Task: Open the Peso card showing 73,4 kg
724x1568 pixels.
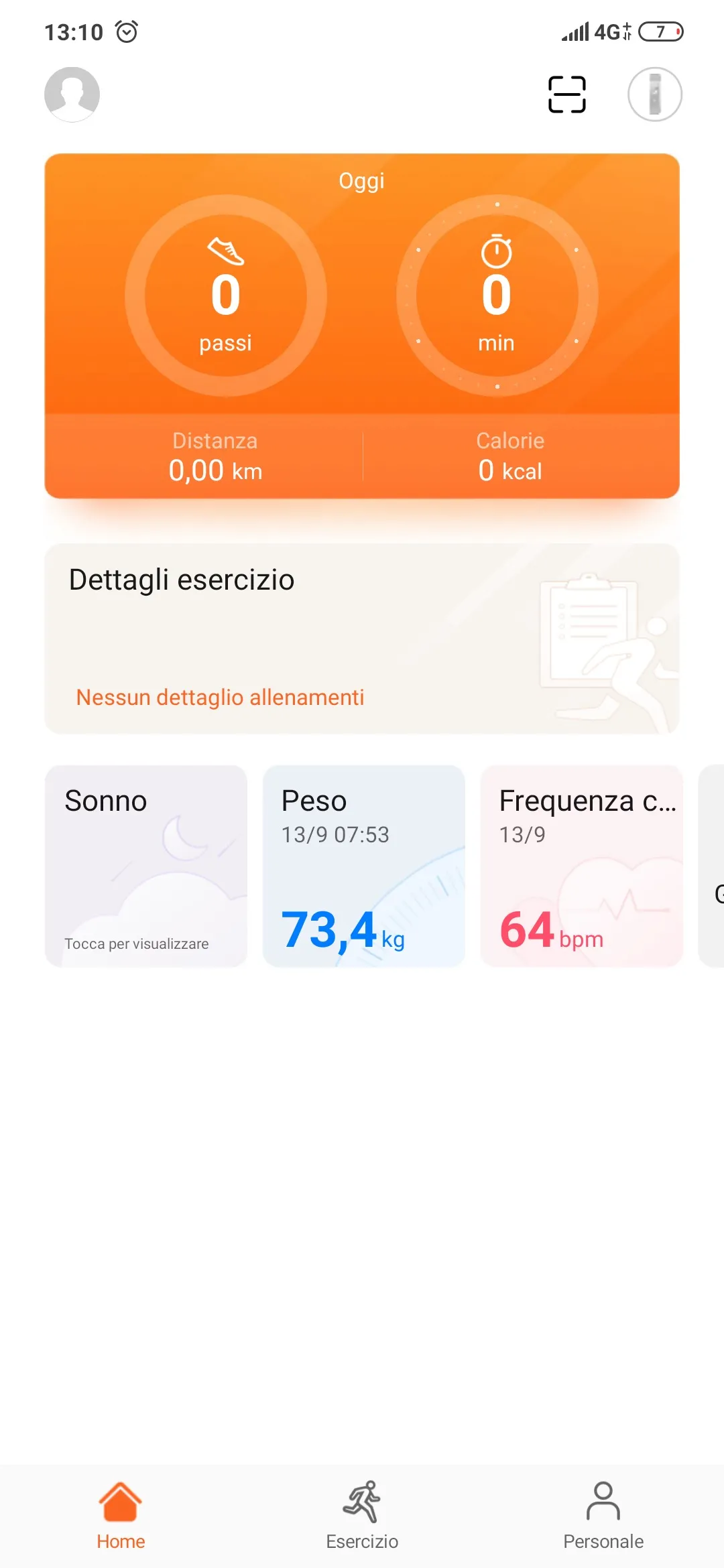Action: pos(363,866)
